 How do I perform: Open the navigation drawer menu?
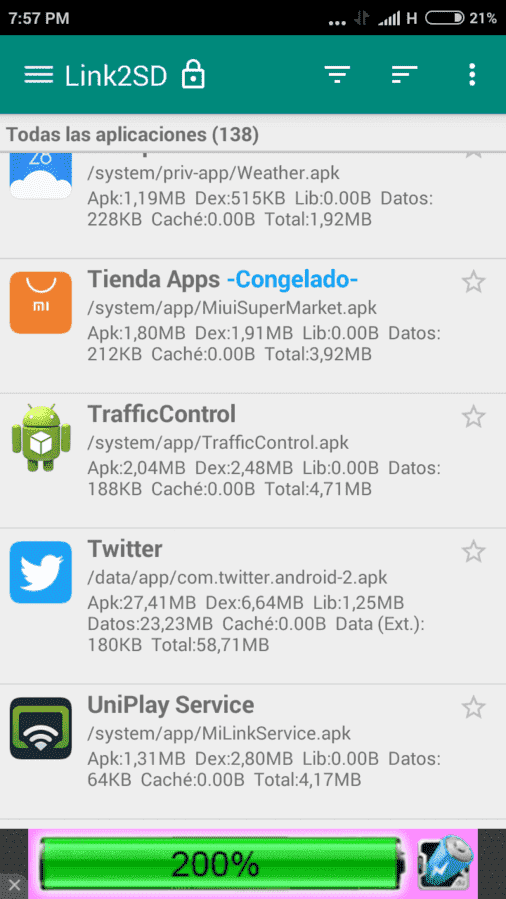tap(38, 75)
